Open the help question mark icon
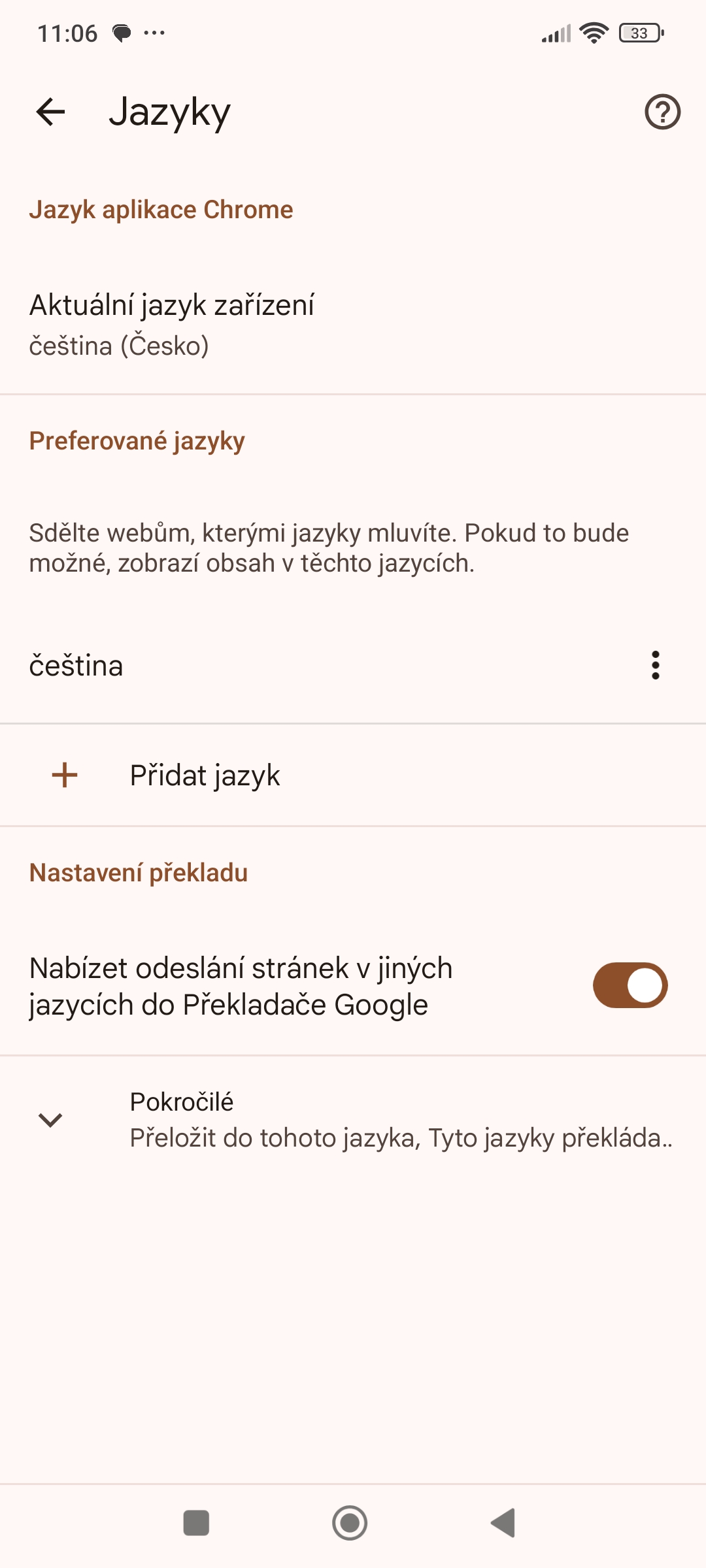Viewport: 706px width, 1568px height. point(662,112)
